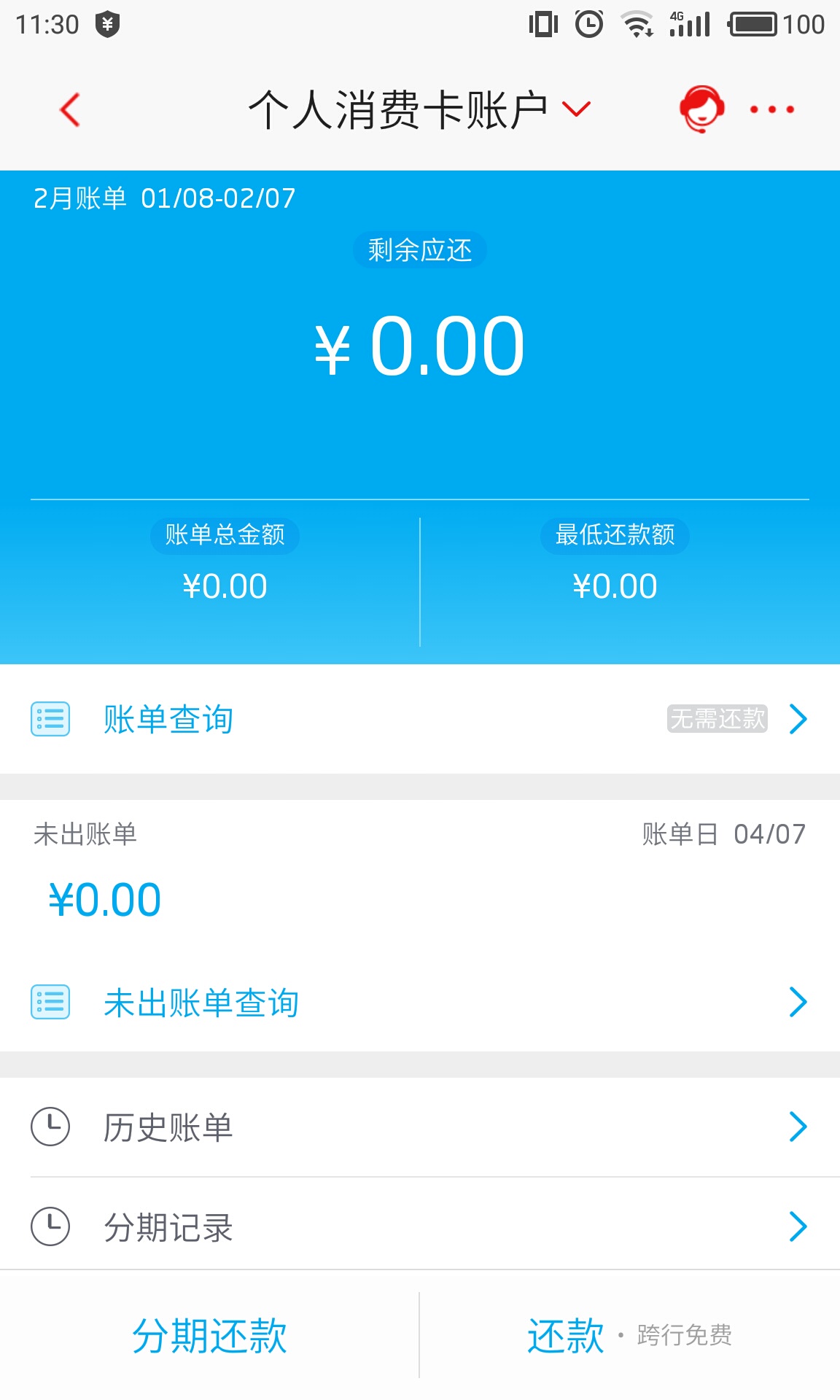
Task: View 历史账单 history bills
Action: pos(420,1127)
